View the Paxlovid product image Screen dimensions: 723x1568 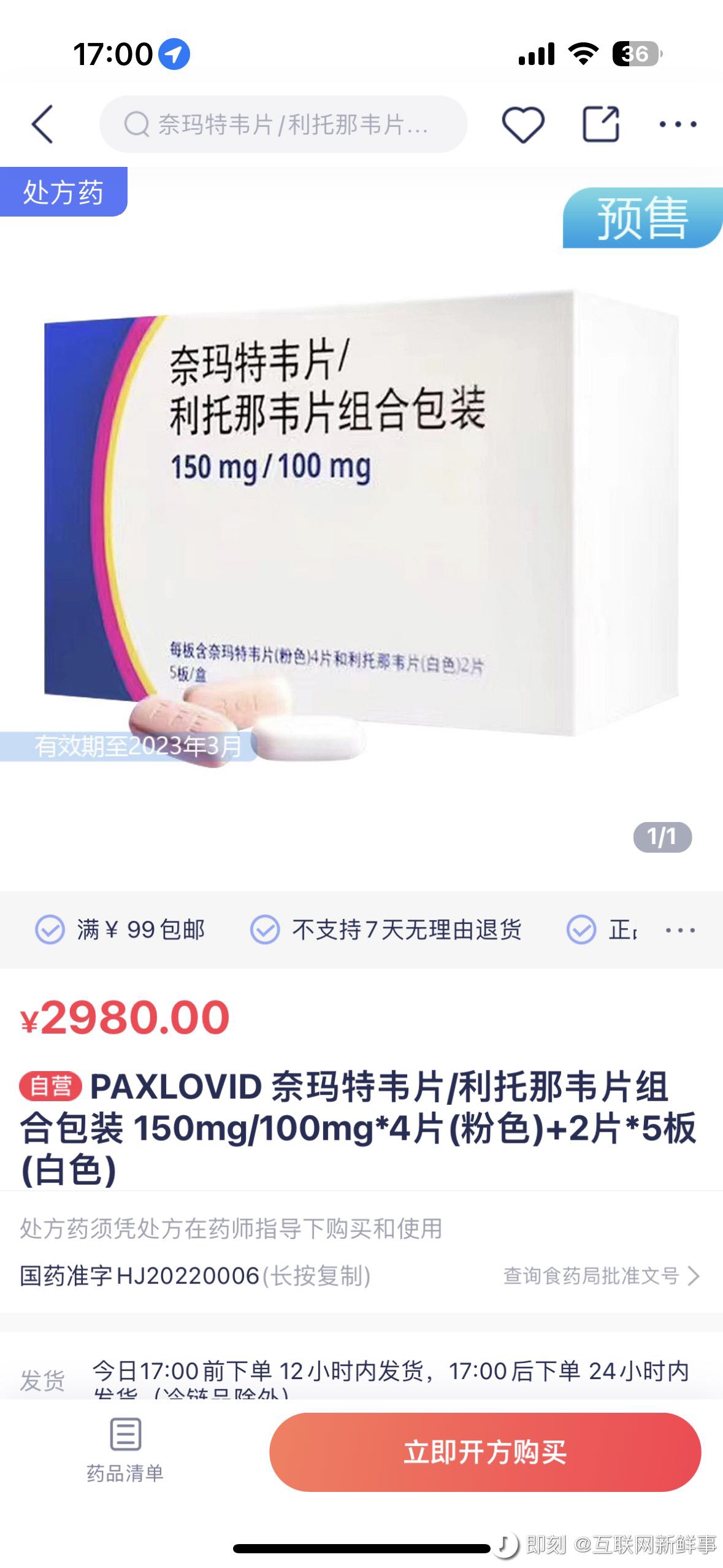(x=362, y=521)
